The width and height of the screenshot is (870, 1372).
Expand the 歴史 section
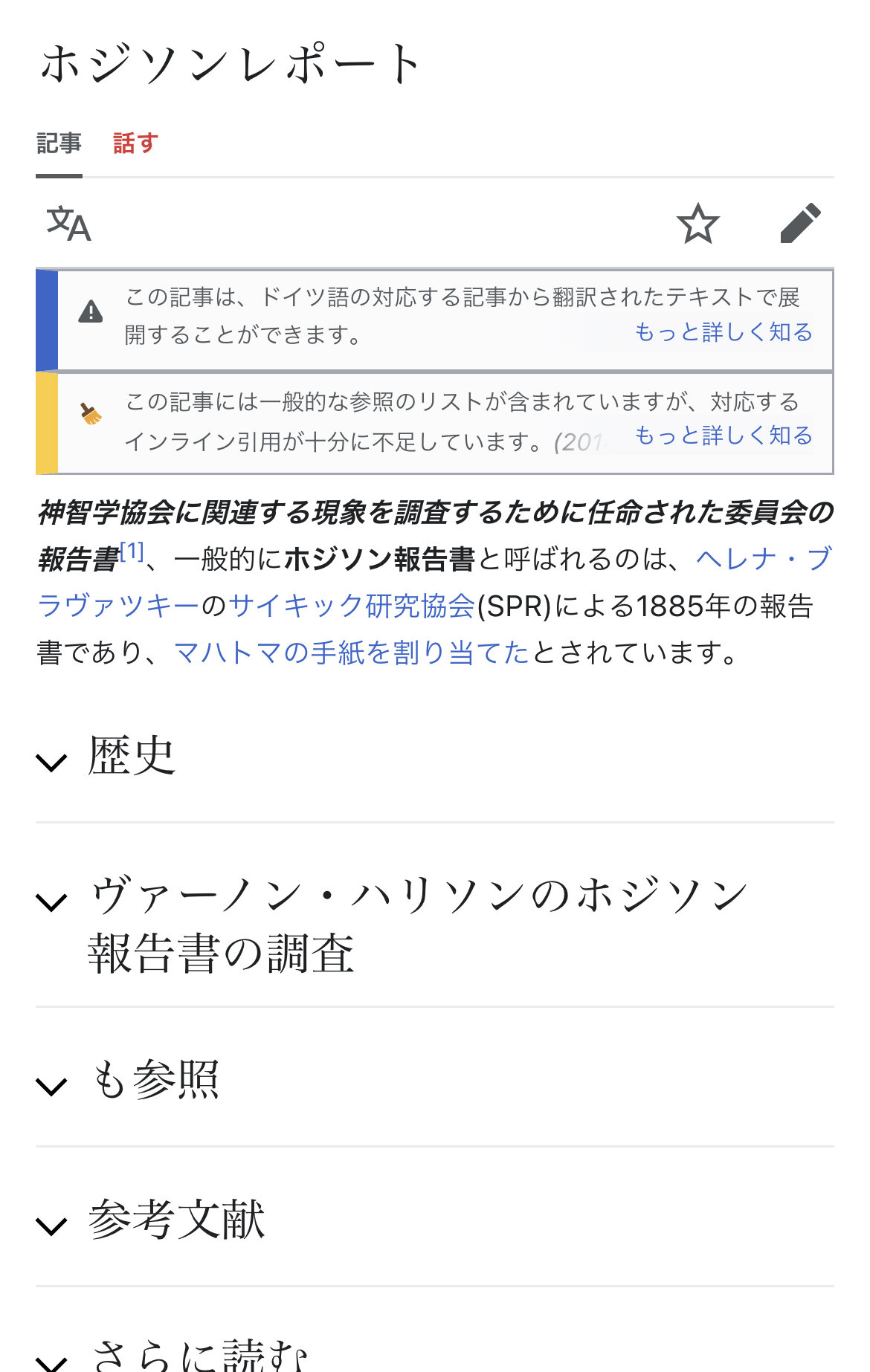pyautogui.click(x=131, y=757)
